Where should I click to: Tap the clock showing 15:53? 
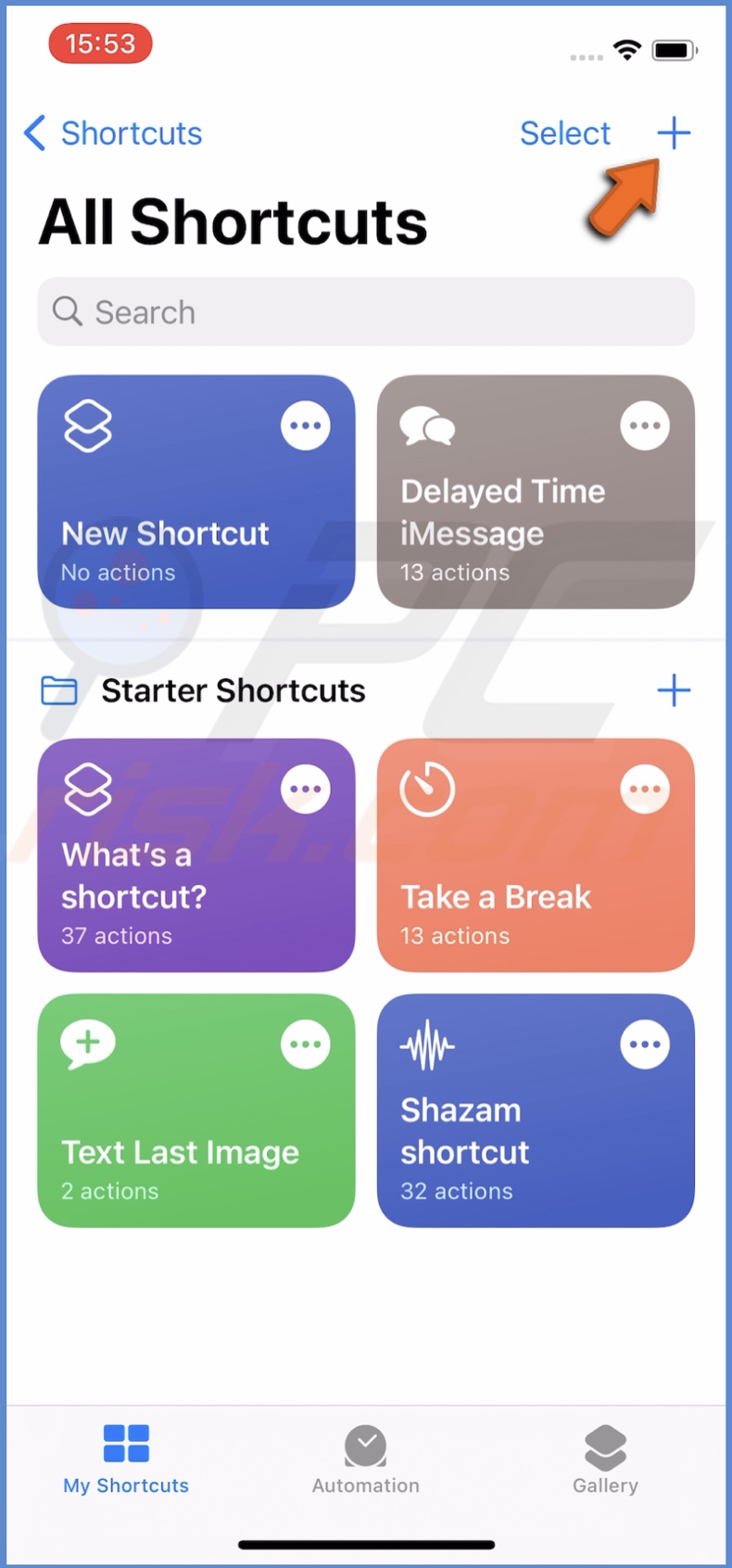(x=99, y=44)
